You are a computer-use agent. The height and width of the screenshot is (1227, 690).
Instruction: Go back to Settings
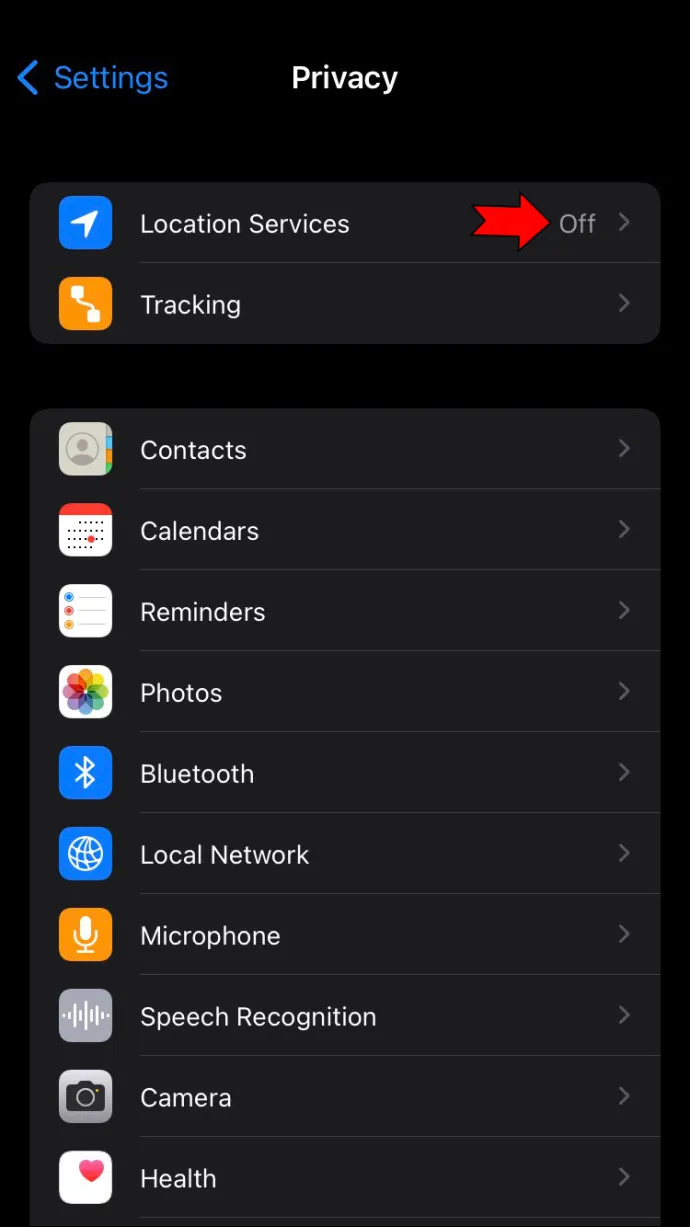92,78
